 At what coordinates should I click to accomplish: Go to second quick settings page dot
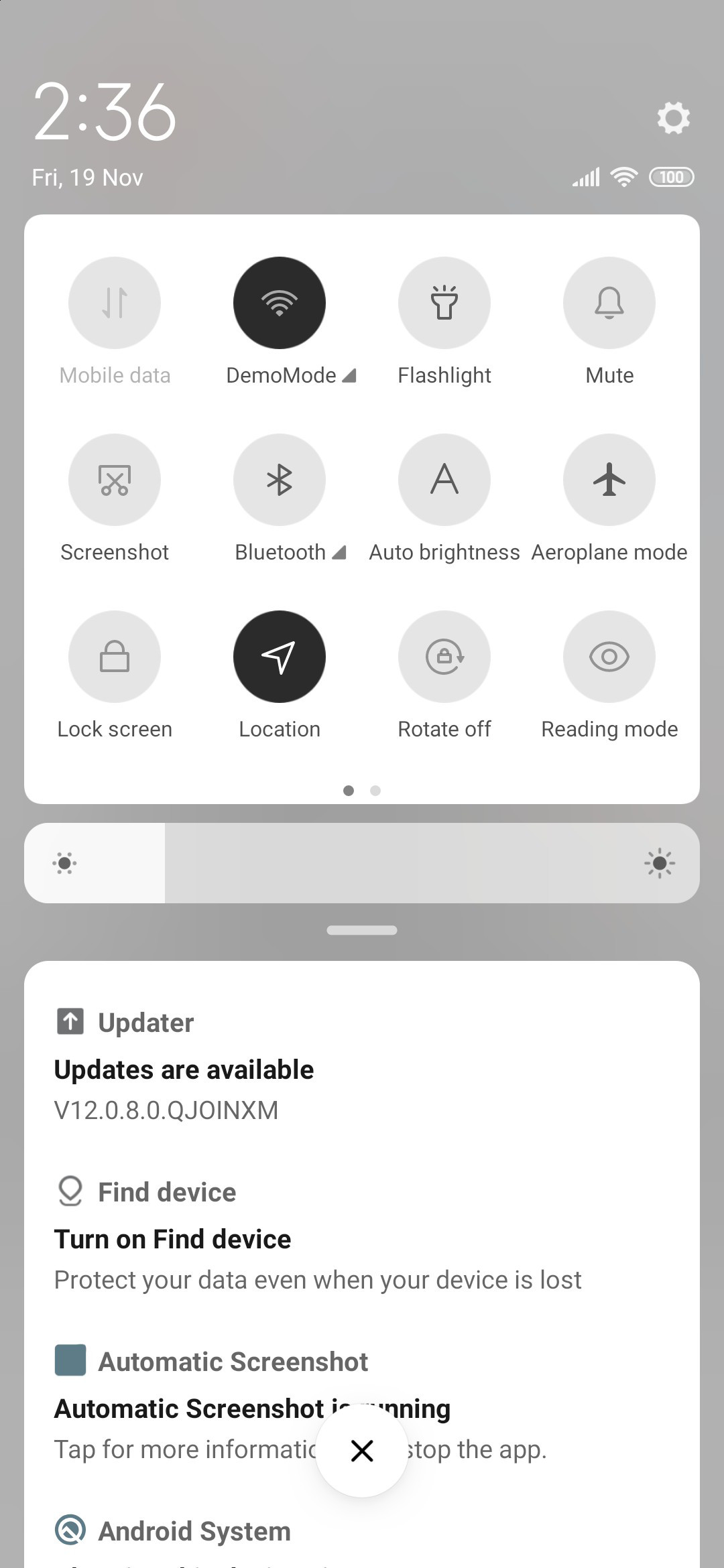click(x=375, y=791)
